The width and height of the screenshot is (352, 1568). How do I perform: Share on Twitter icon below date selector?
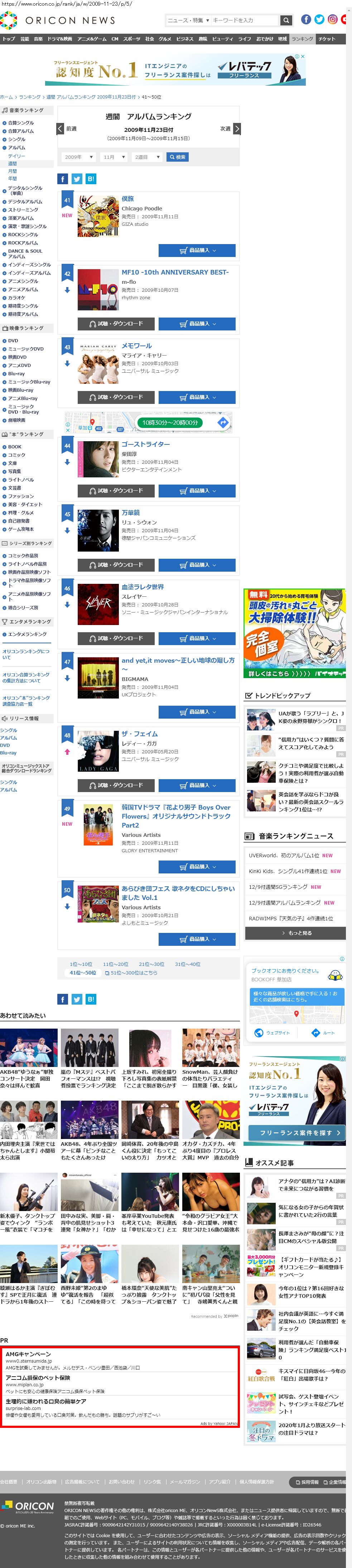(x=77, y=179)
